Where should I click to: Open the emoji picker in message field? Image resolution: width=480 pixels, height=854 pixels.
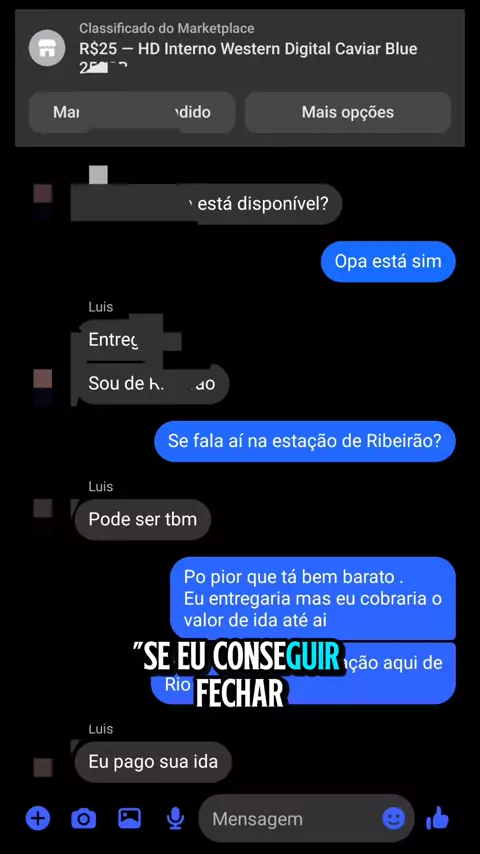tap(393, 818)
